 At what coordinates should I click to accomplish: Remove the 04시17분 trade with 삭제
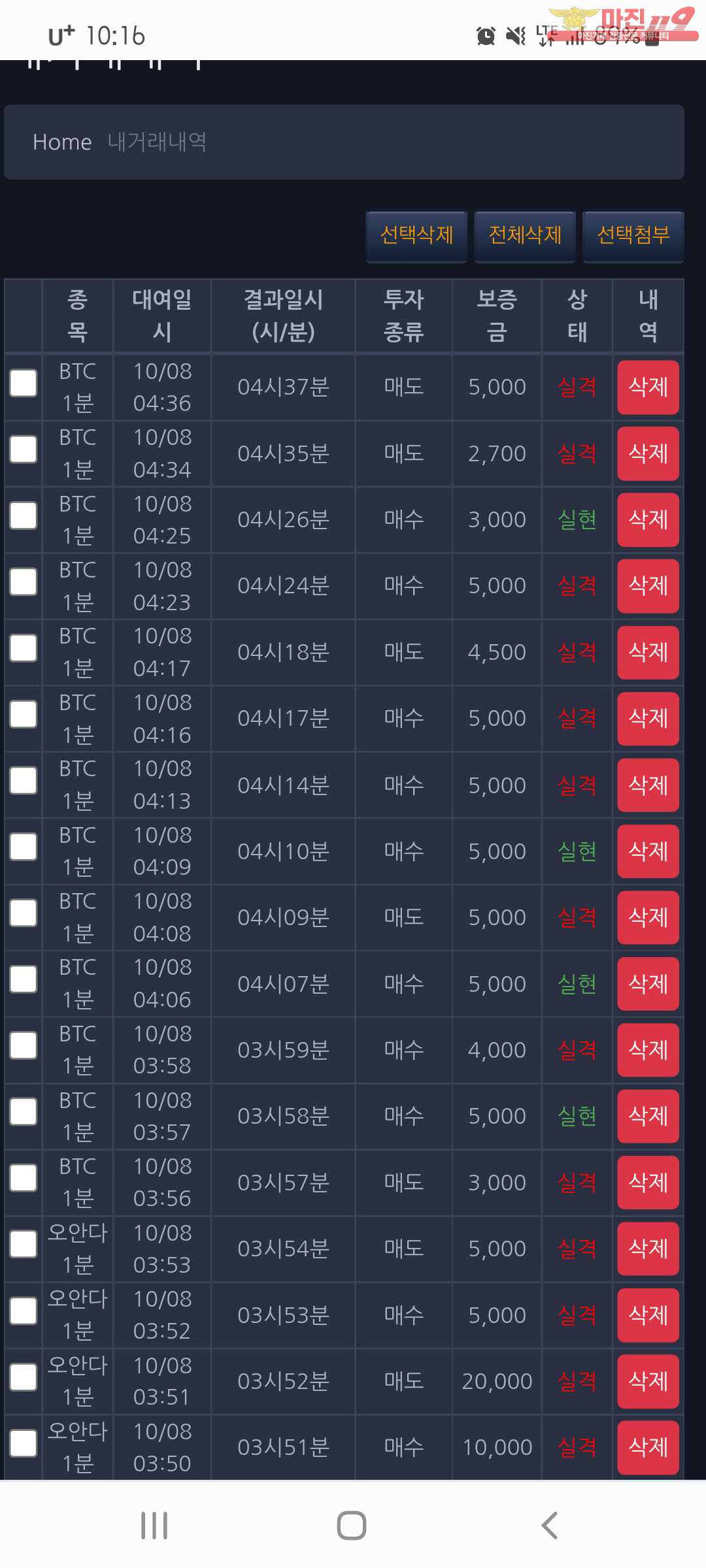[x=648, y=719]
